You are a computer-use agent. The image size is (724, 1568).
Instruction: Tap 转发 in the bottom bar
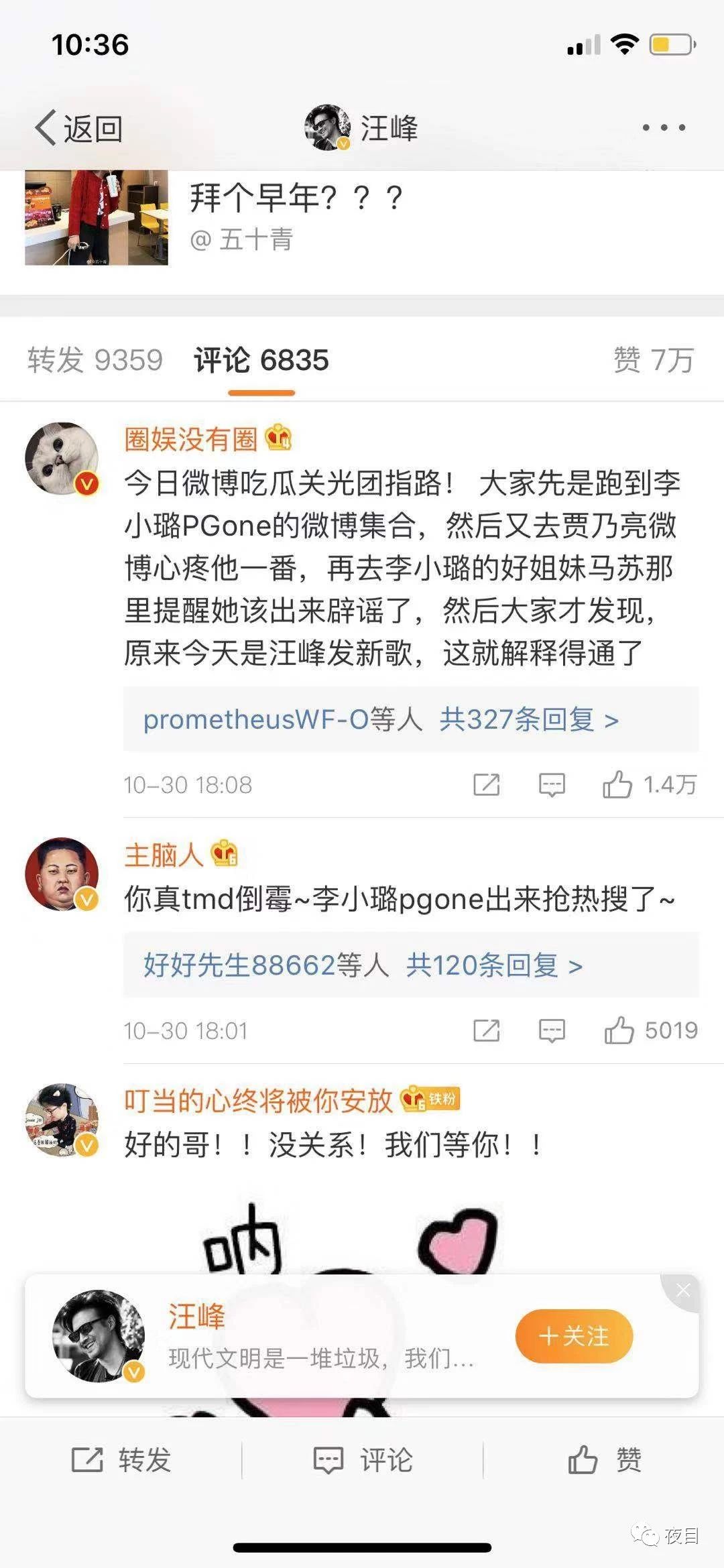pos(121,1459)
